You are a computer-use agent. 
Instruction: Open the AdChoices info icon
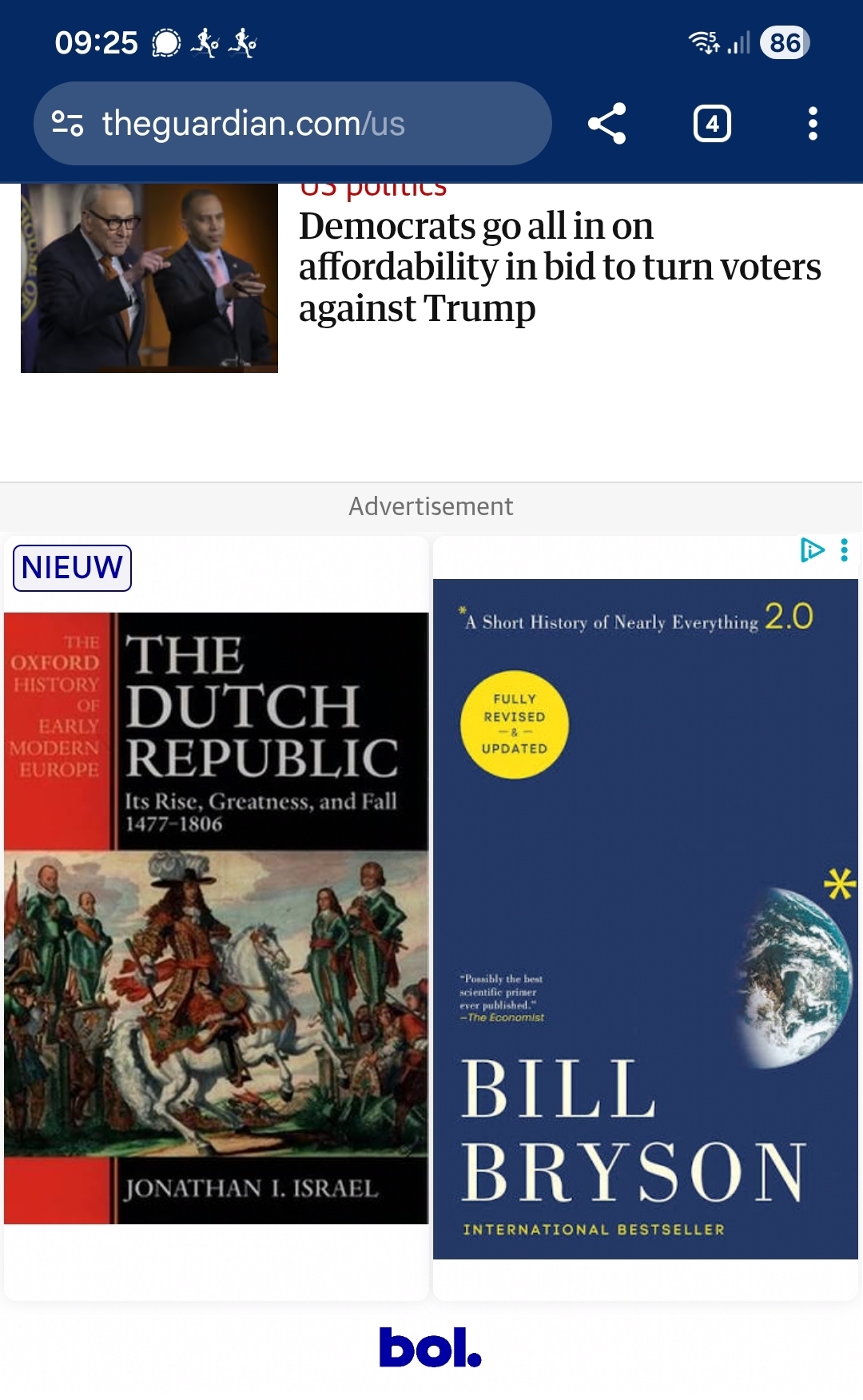click(812, 549)
